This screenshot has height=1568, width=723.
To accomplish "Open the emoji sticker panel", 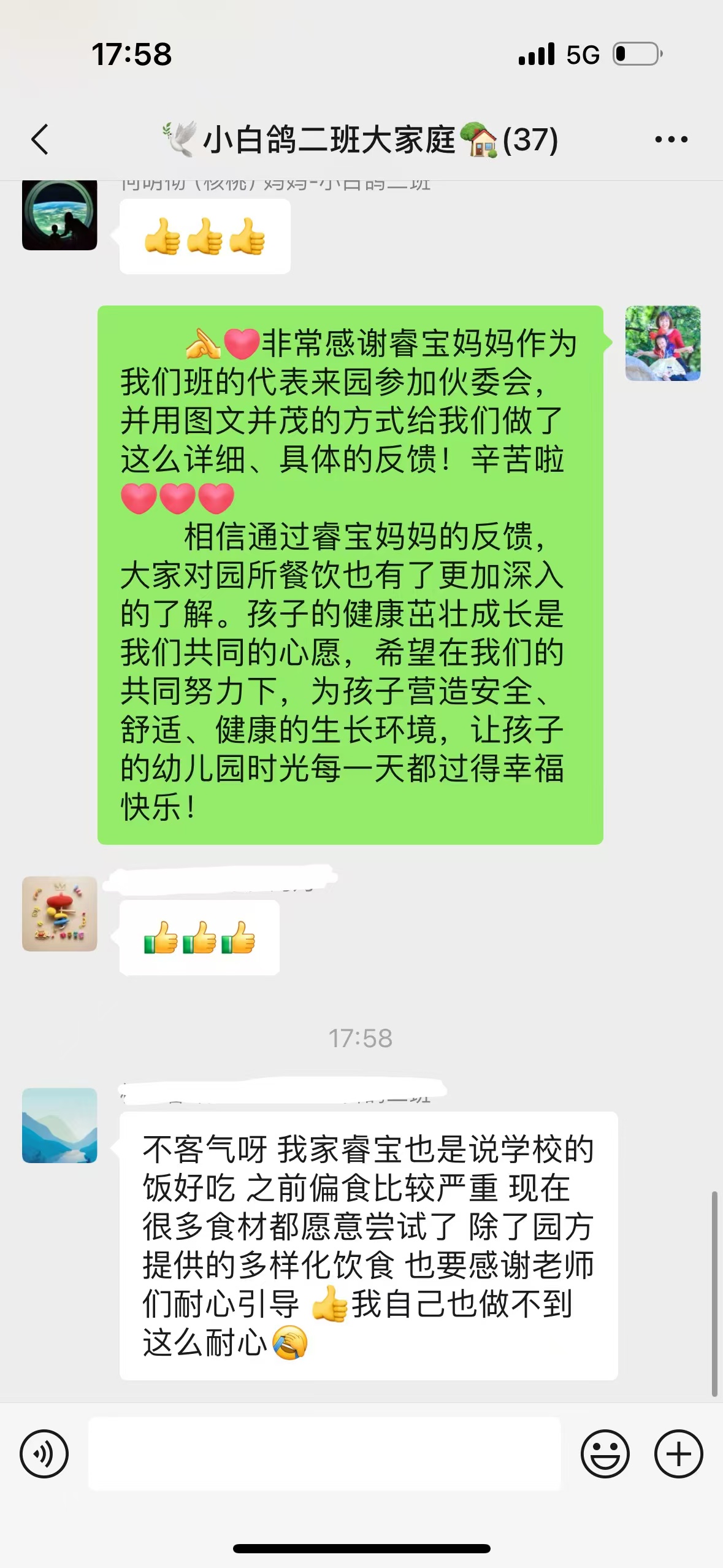I will pos(605,1453).
